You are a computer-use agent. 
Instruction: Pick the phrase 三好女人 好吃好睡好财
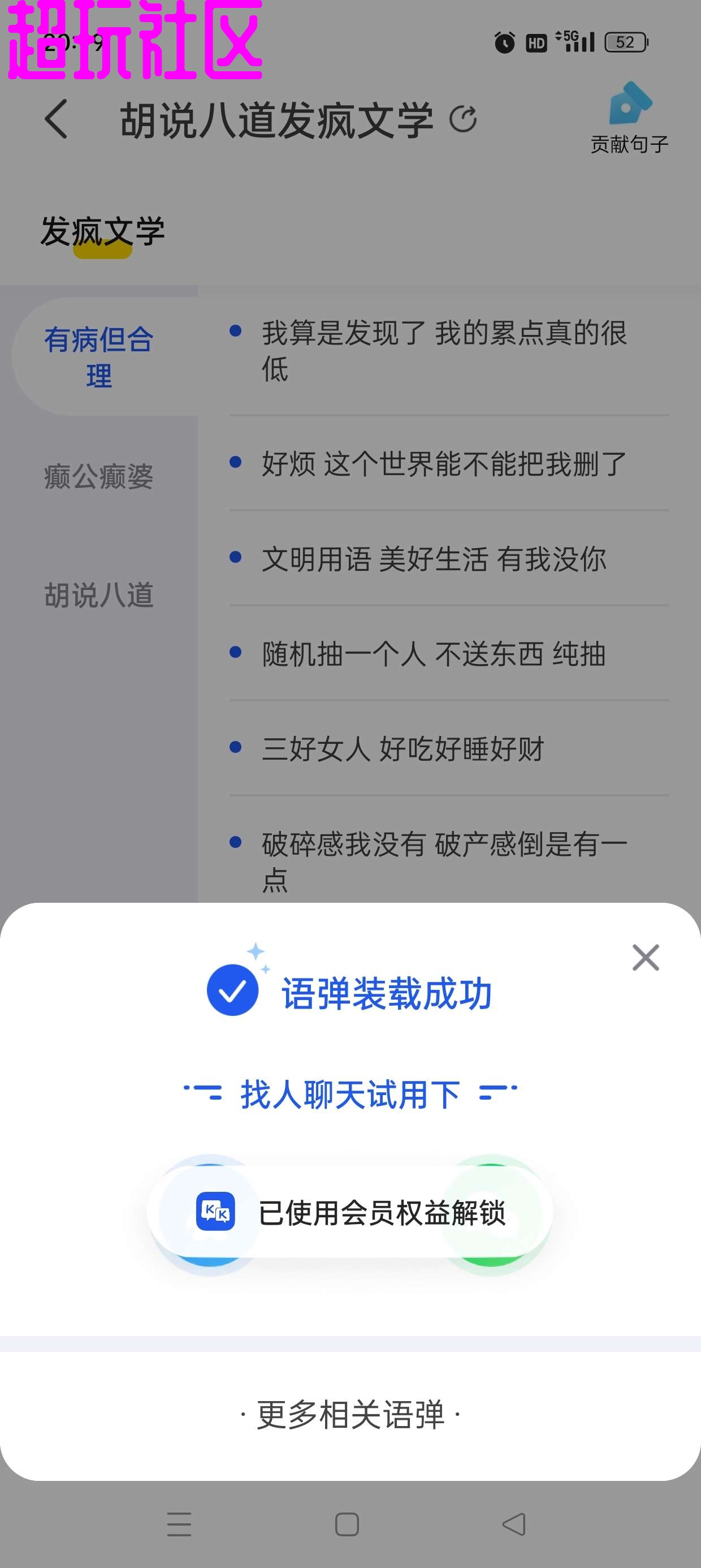403,749
